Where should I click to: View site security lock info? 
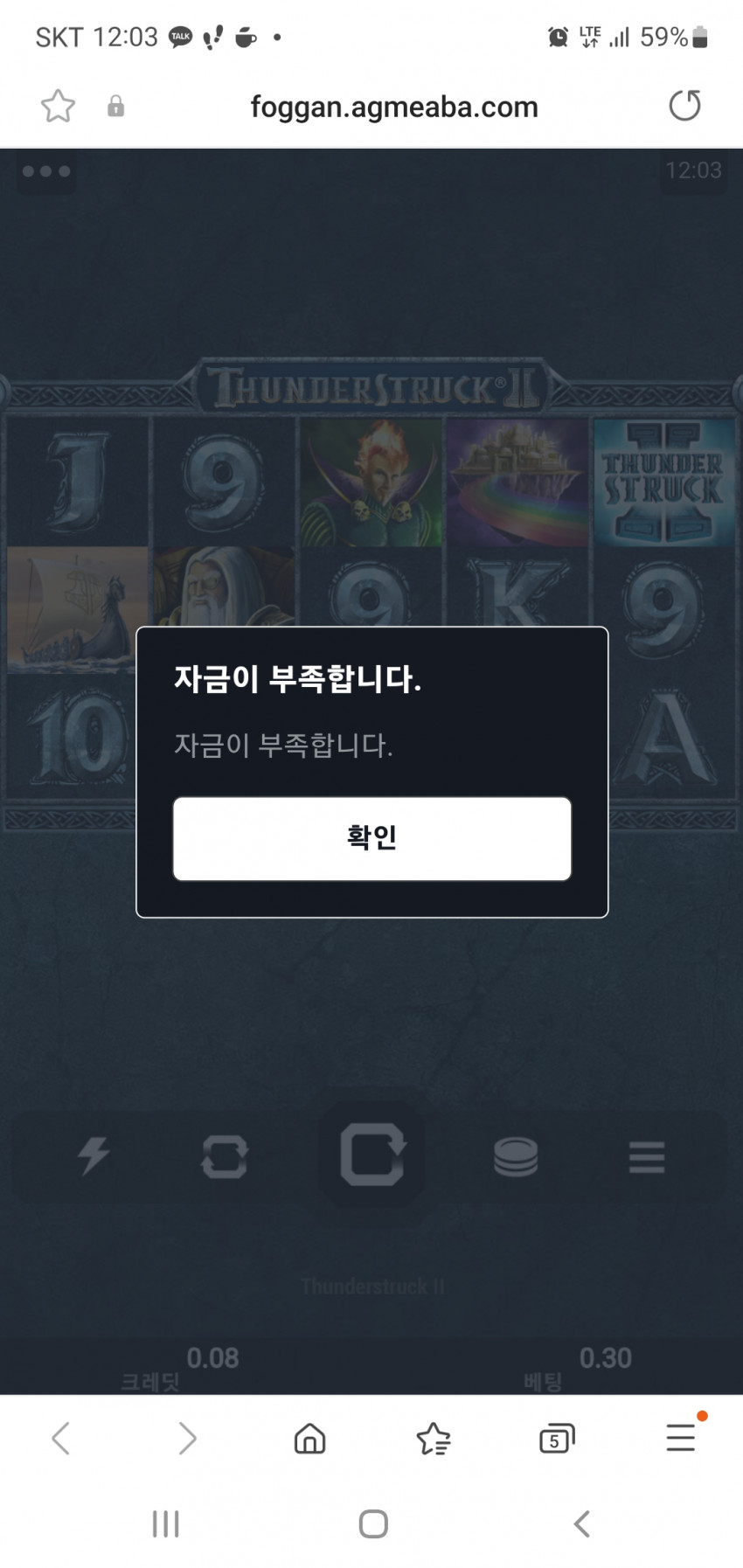(115, 107)
